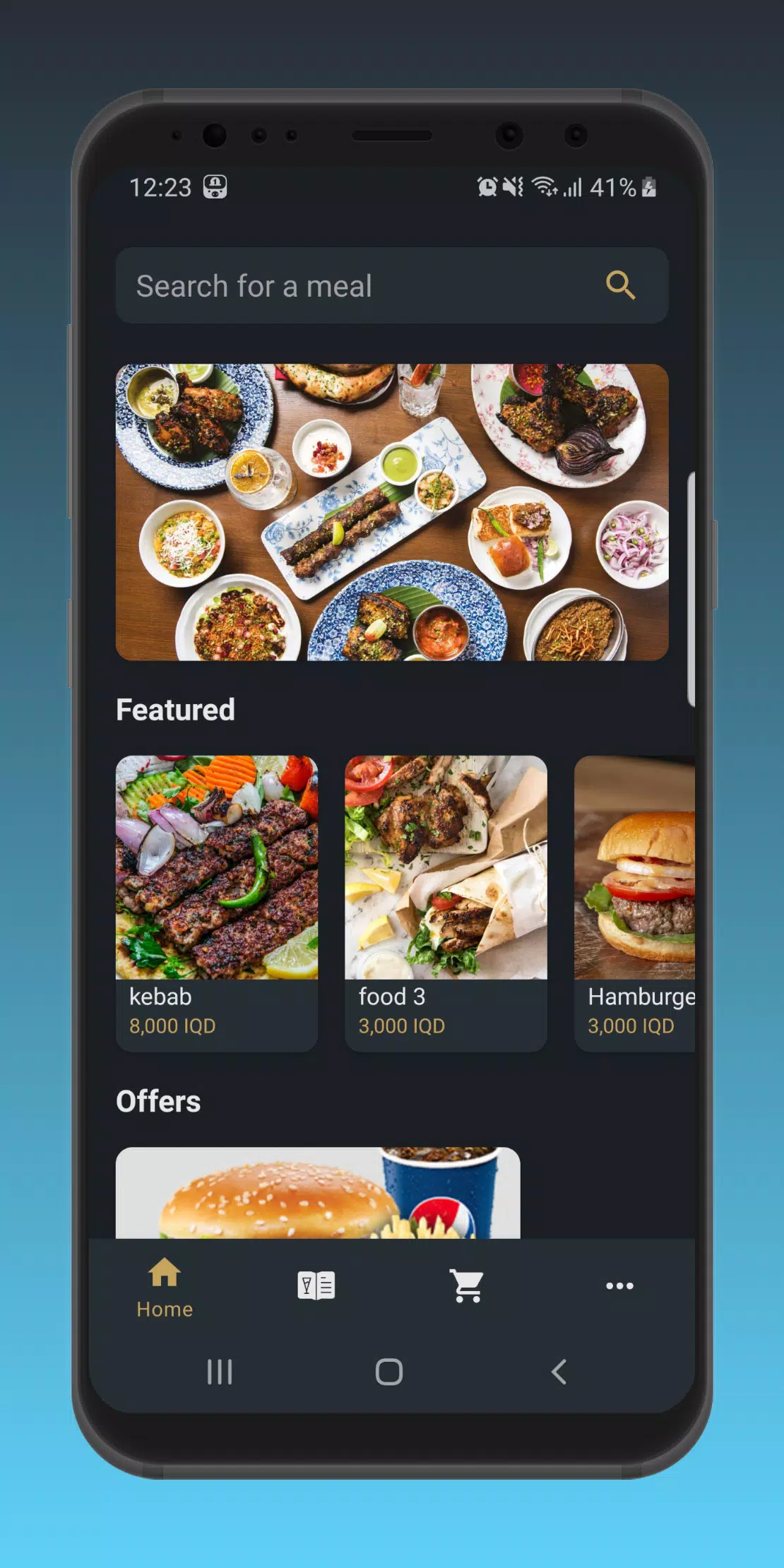Open the recent apps view
The height and width of the screenshot is (1568, 784).
220,1372
